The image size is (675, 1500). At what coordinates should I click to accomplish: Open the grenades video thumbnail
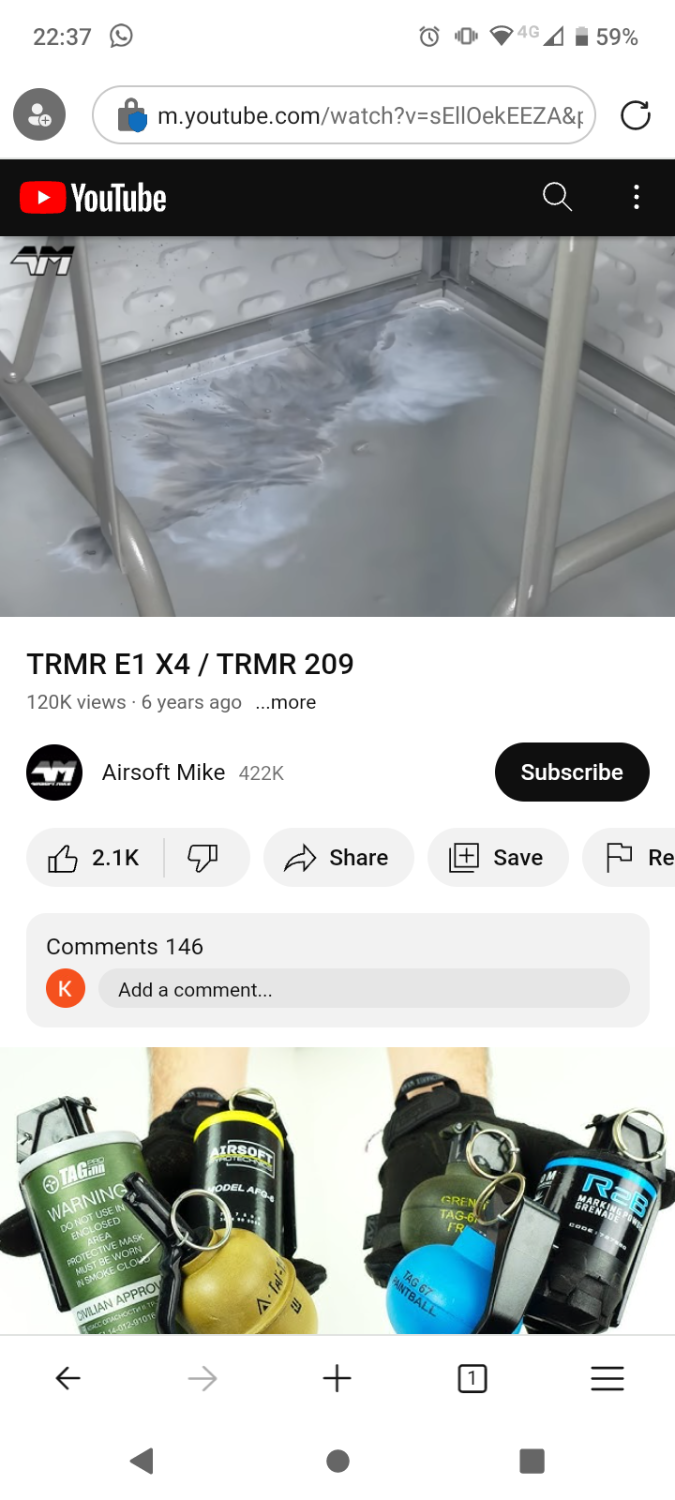pyautogui.click(x=337, y=1190)
